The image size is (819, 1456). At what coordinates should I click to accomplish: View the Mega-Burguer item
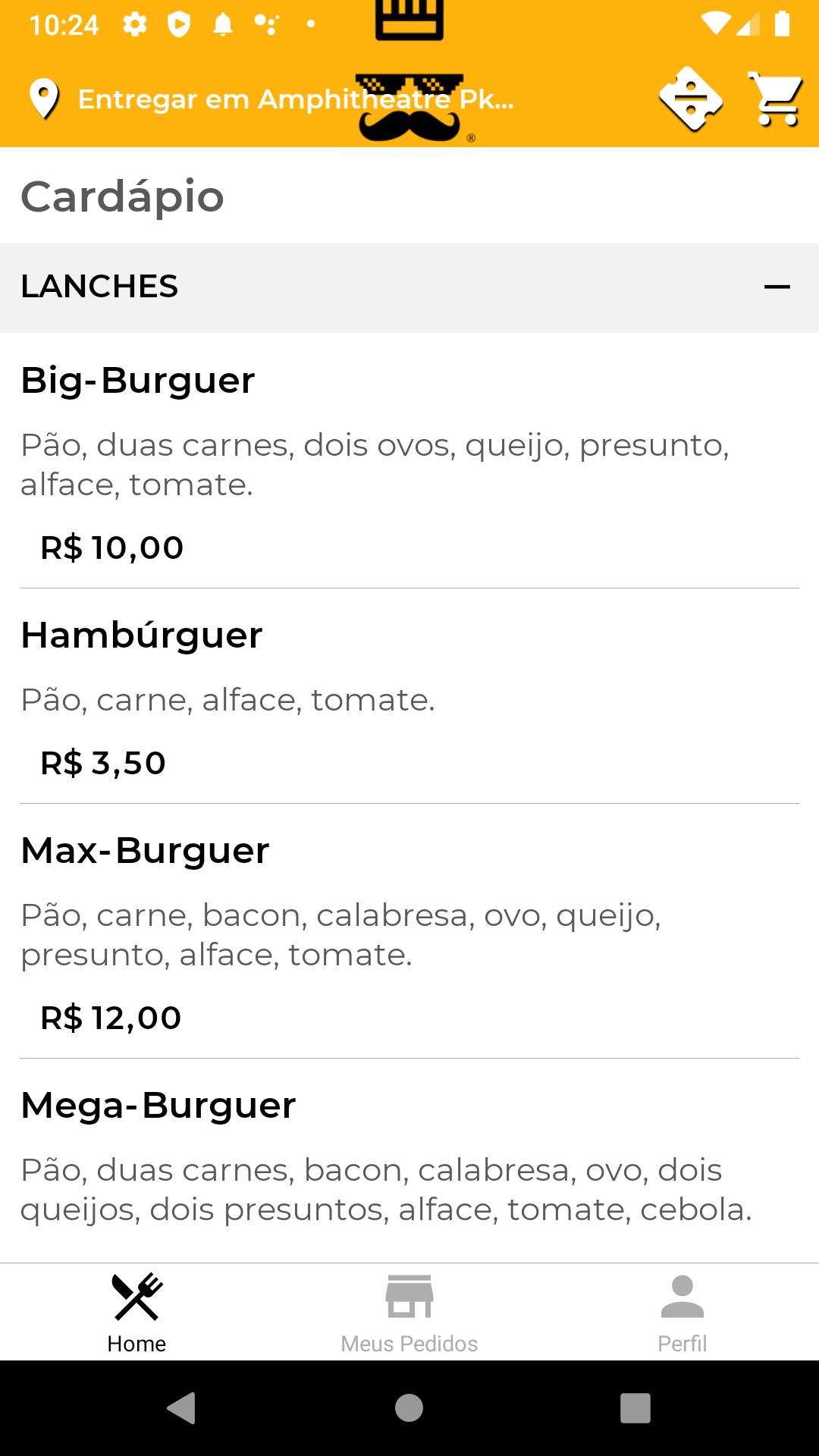tap(409, 1160)
